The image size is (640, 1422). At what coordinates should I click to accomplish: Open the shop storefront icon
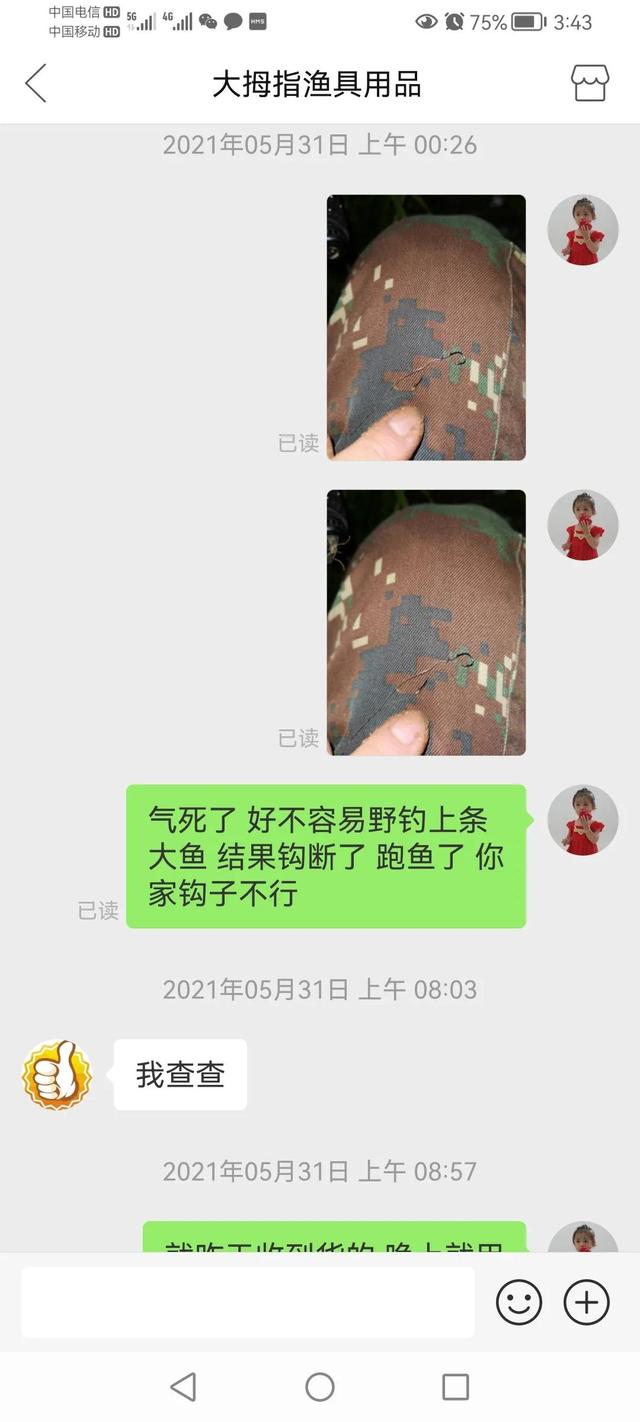pyautogui.click(x=590, y=84)
